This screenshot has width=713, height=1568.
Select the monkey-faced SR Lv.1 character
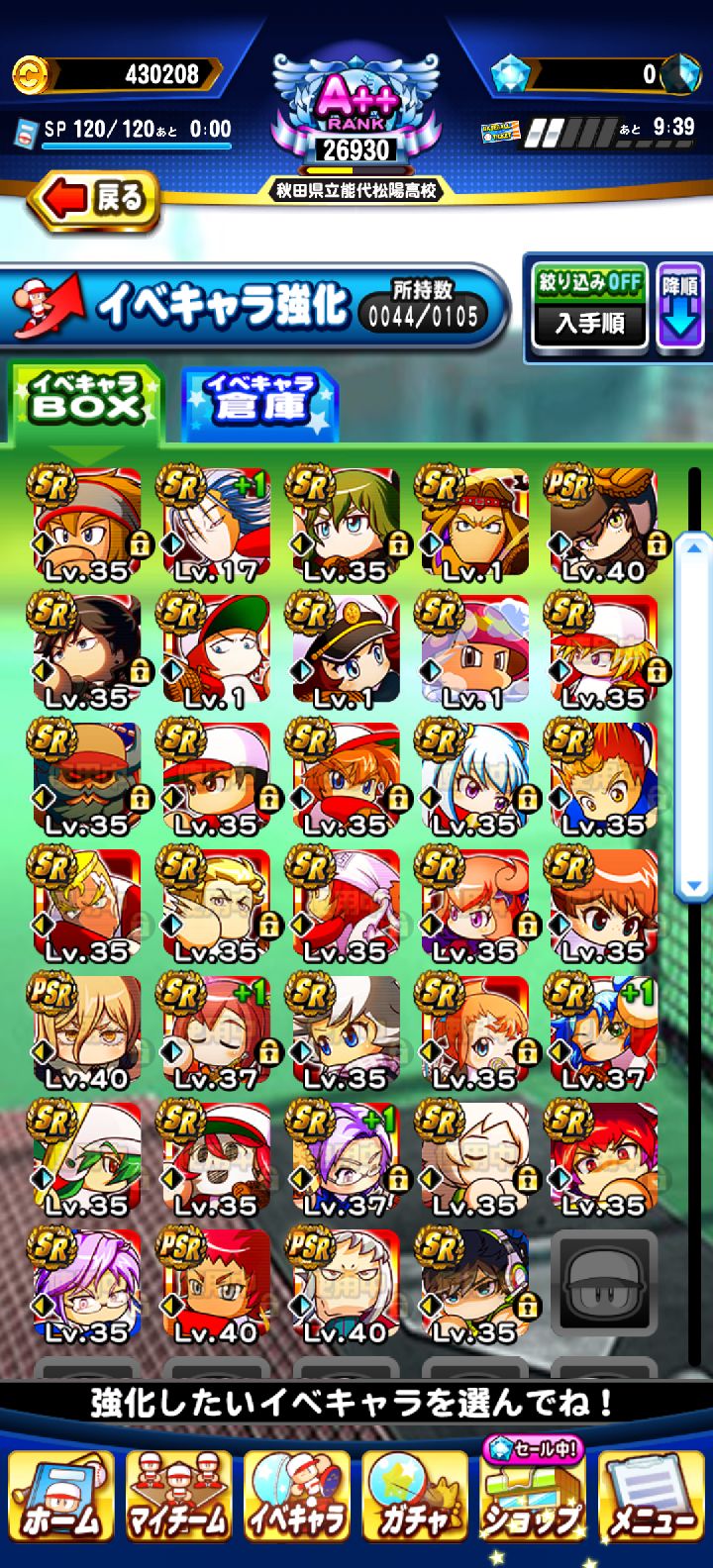tap(474, 525)
